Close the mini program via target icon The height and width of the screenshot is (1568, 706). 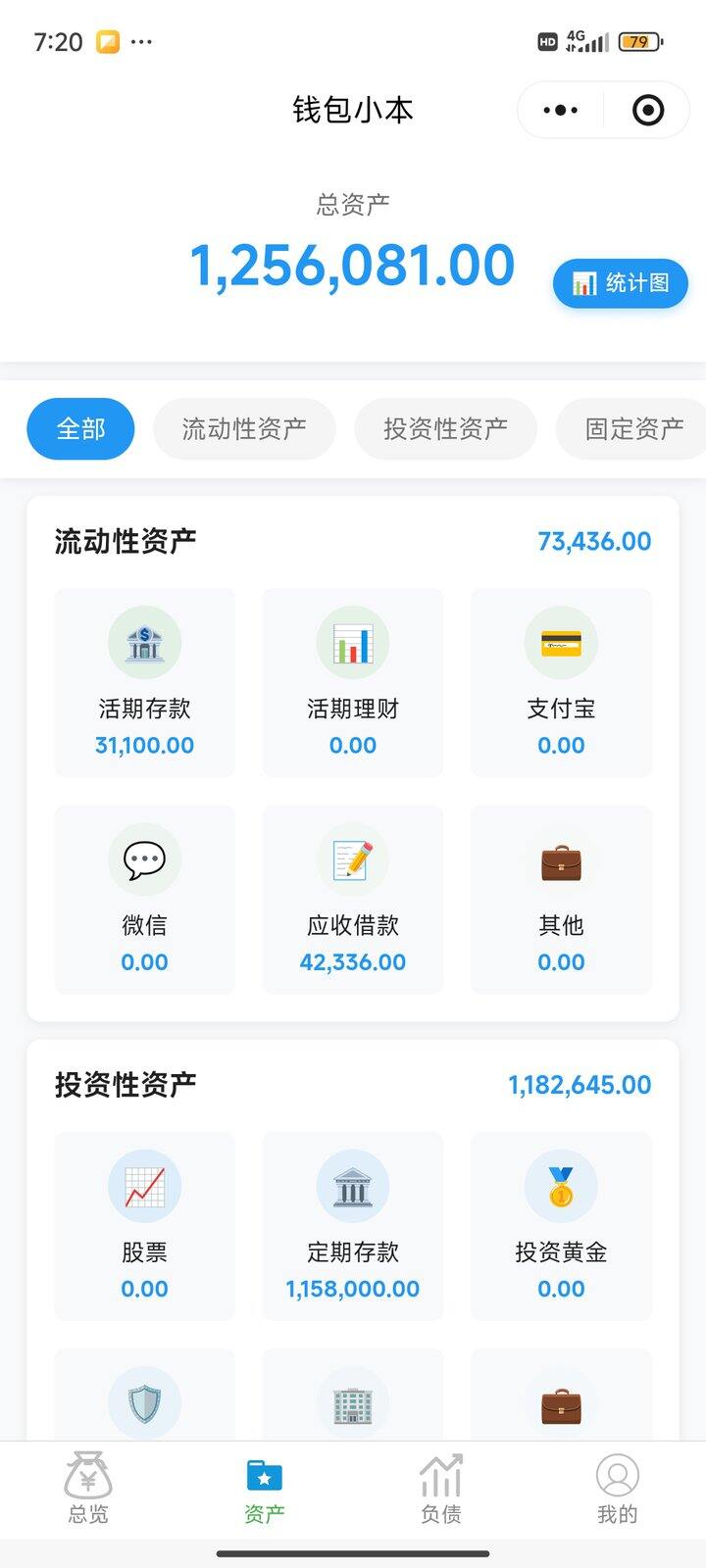pos(648,110)
